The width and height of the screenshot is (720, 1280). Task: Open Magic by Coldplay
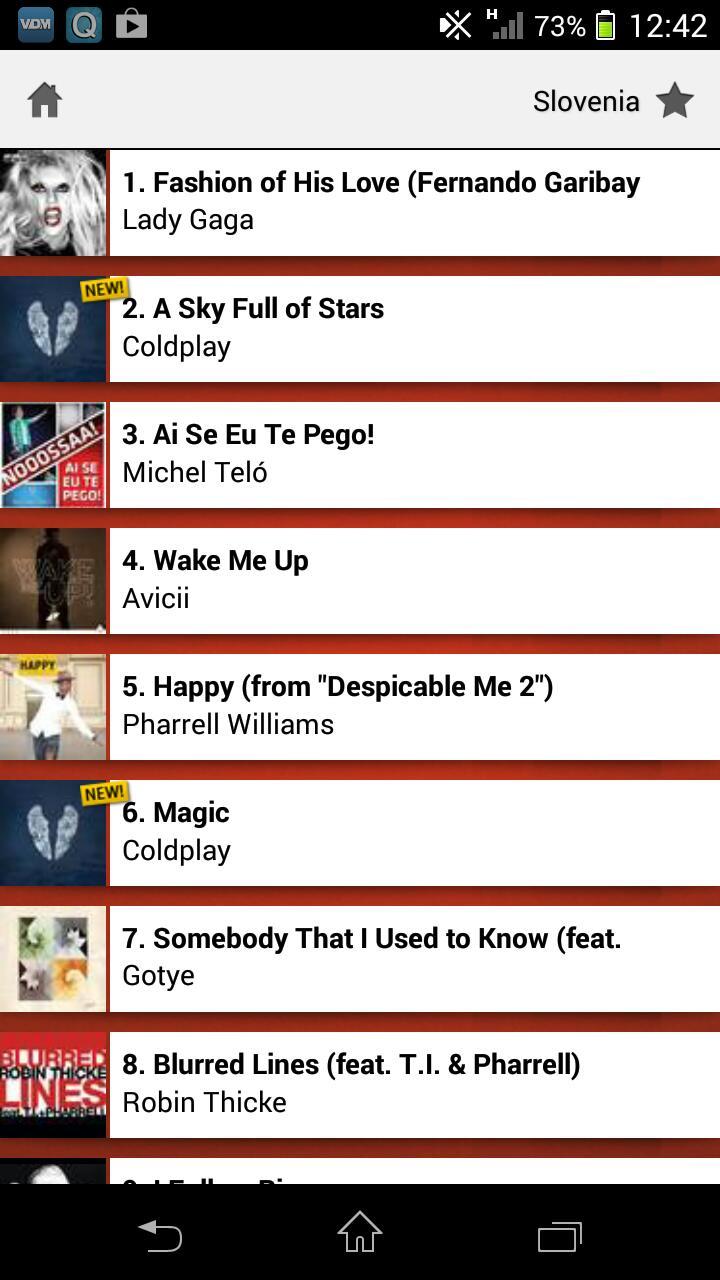pos(380,832)
